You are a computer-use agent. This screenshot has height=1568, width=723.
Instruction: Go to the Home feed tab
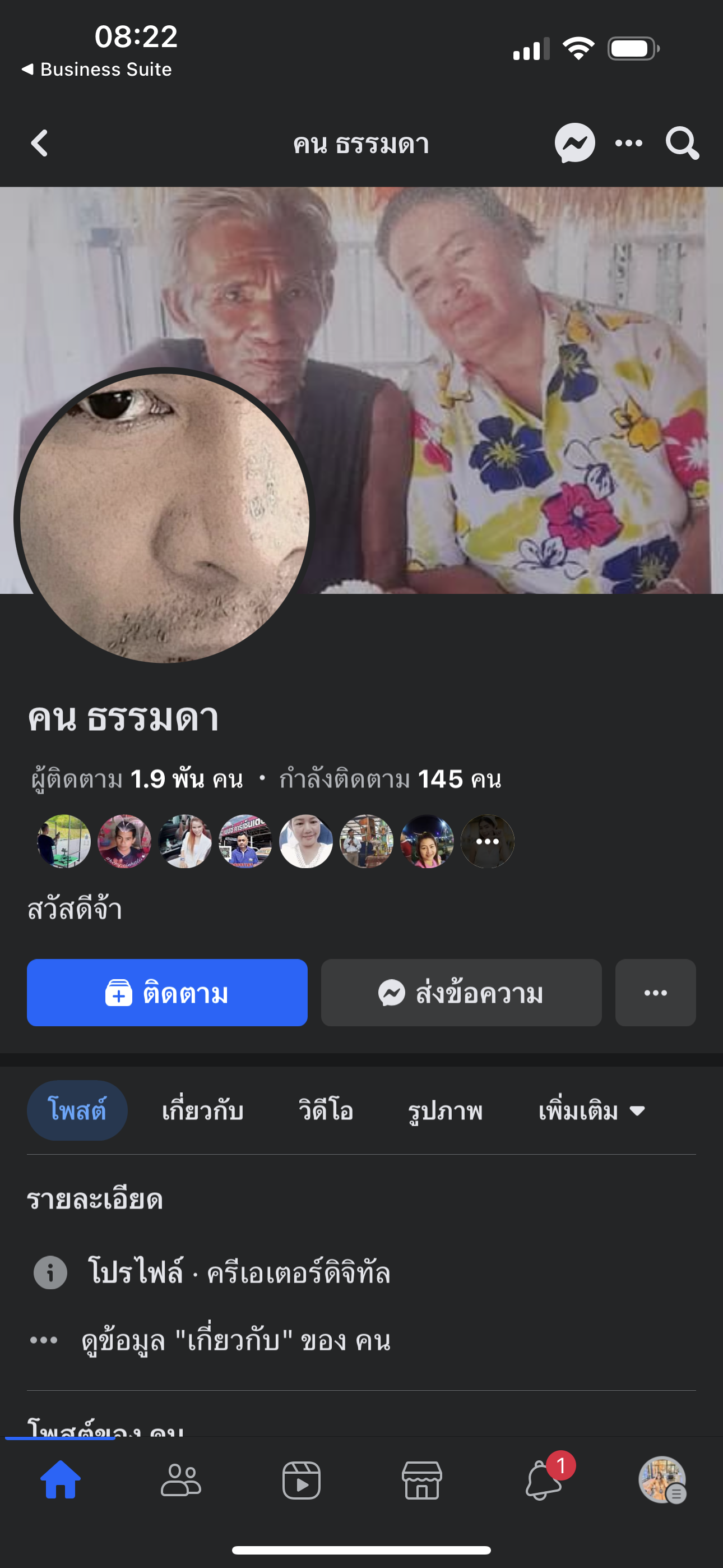tap(61, 1480)
